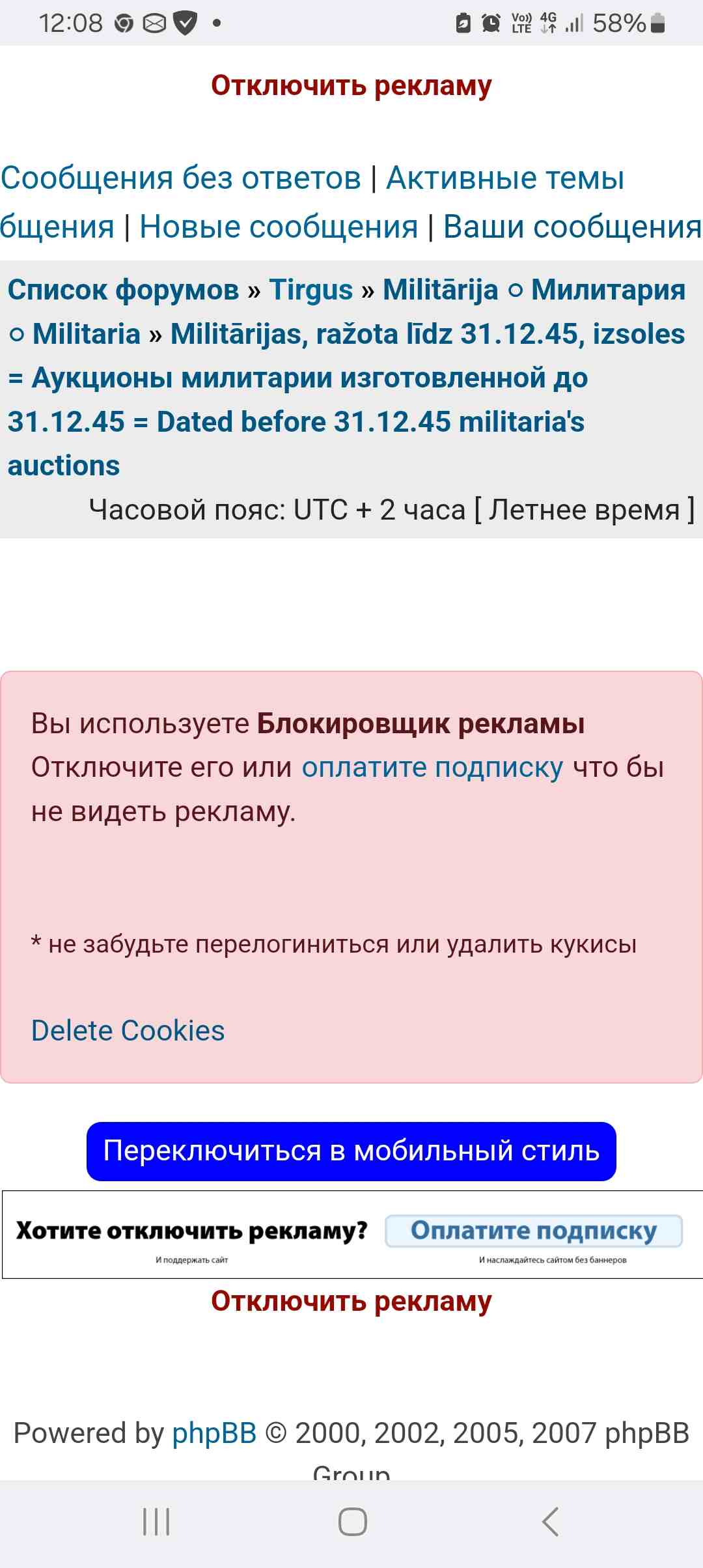The height and width of the screenshot is (1568, 703).
Task: Open "Сообщения без ответов"
Action: 181,178
